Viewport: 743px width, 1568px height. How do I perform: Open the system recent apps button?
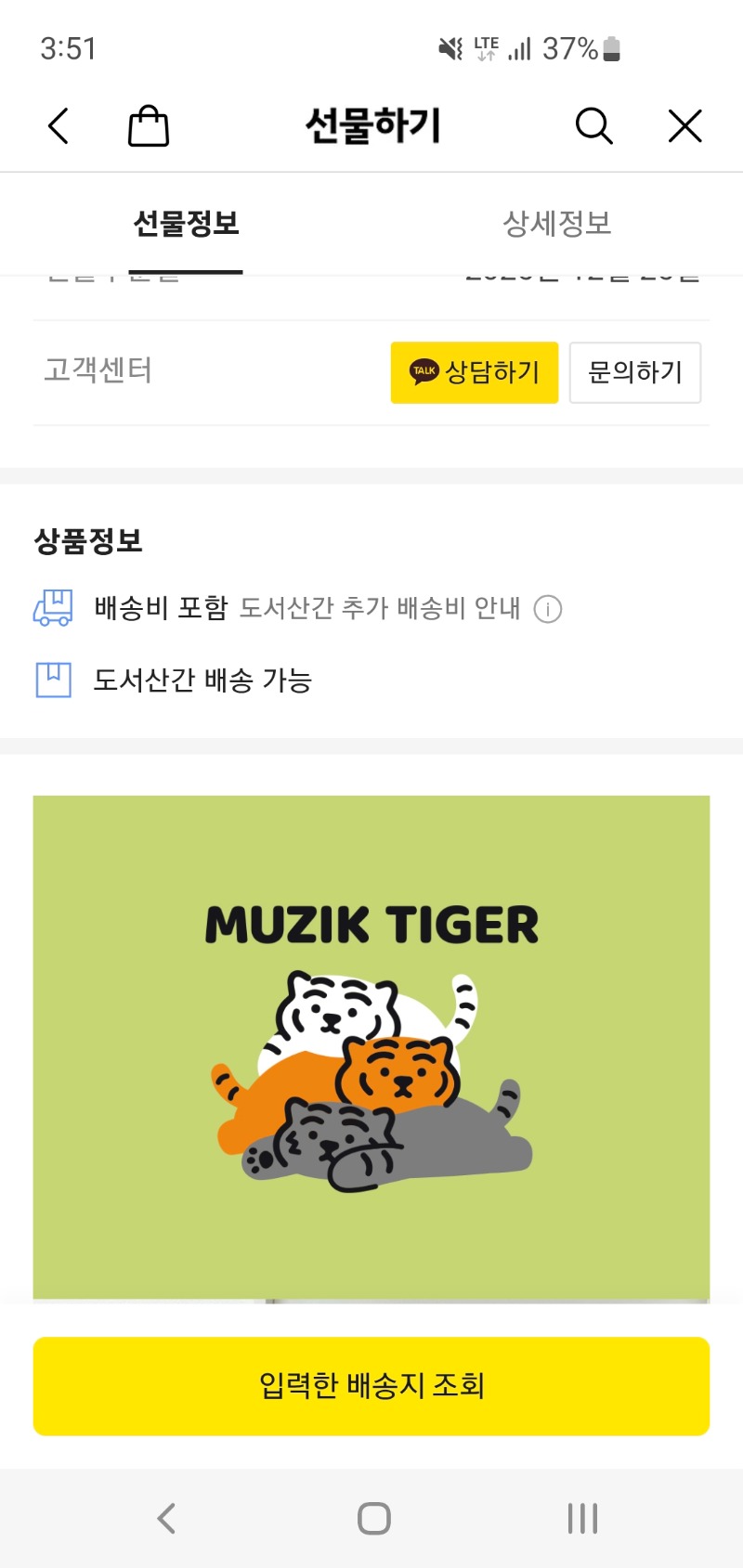click(582, 1519)
